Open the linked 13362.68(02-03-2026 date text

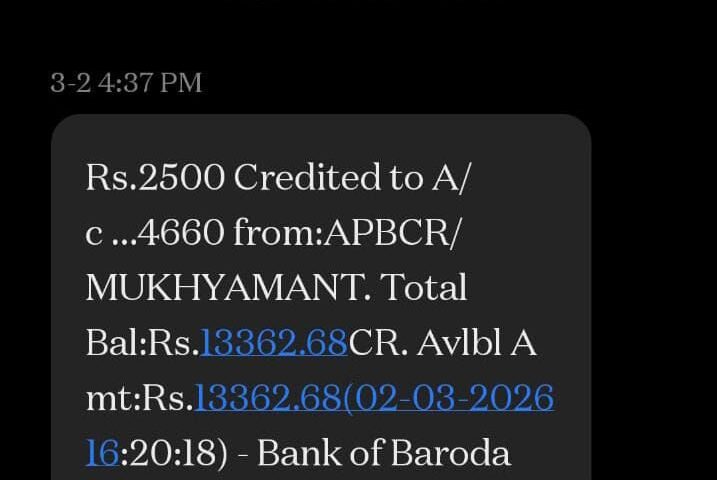[373, 398]
